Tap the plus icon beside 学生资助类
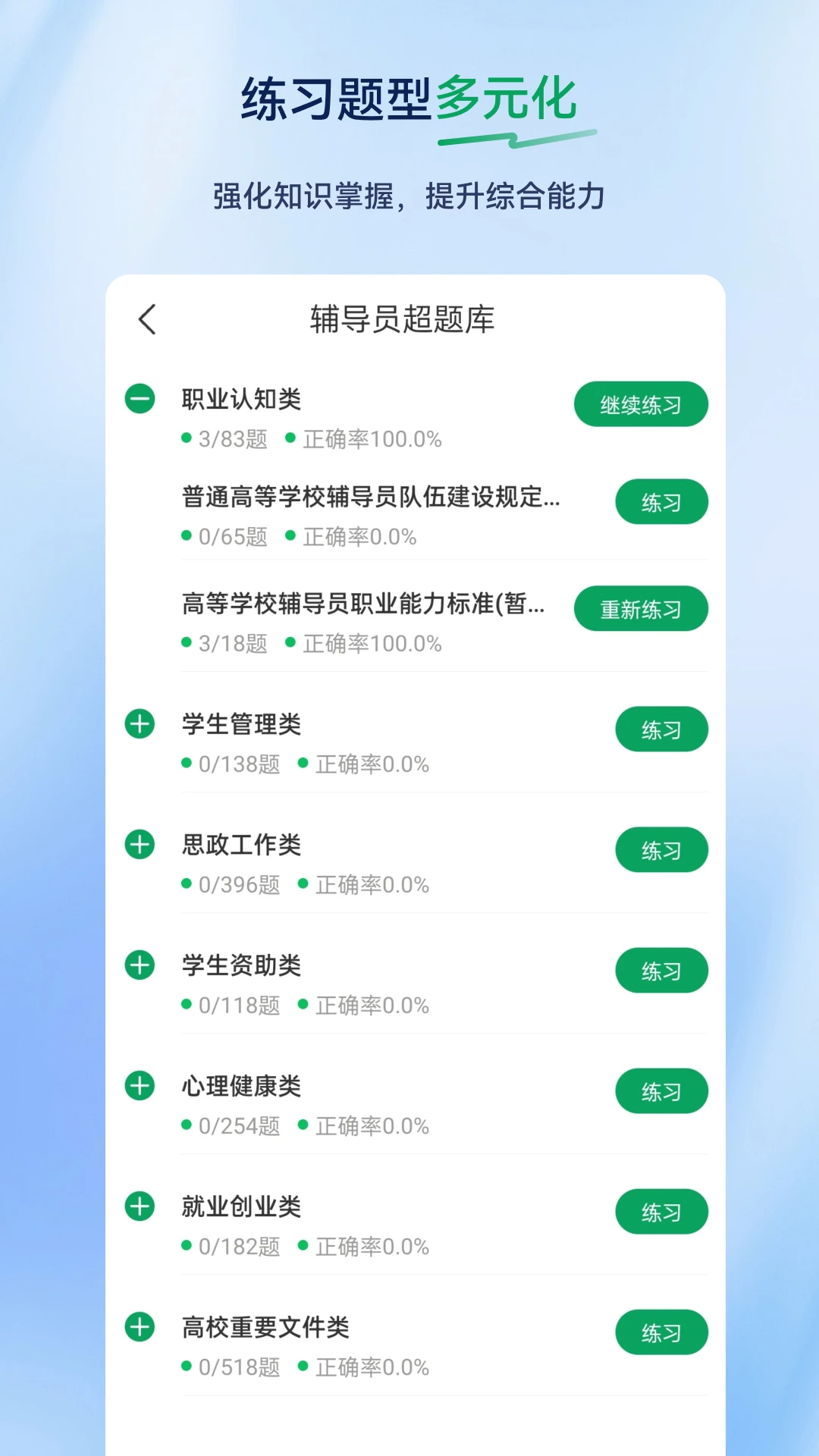The height and width of the screenshot is (1456, 819). pyautogui.click(x=139, y=965)
